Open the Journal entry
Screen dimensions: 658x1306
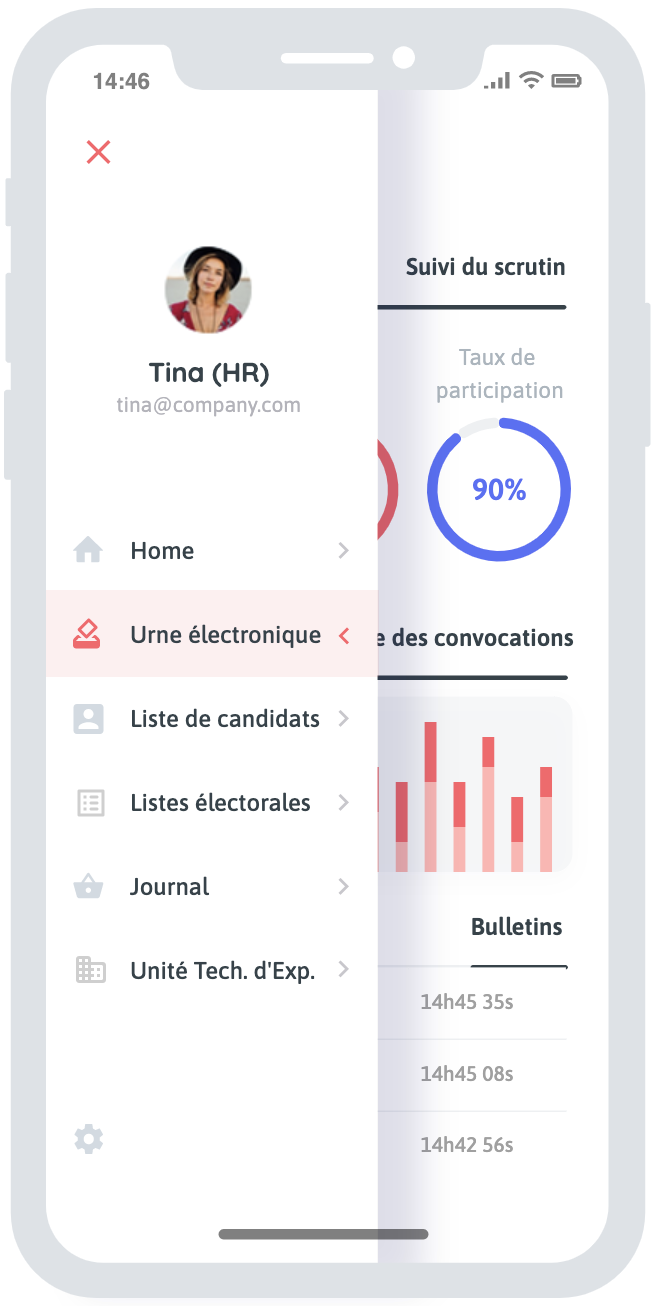tap(212, 887)
